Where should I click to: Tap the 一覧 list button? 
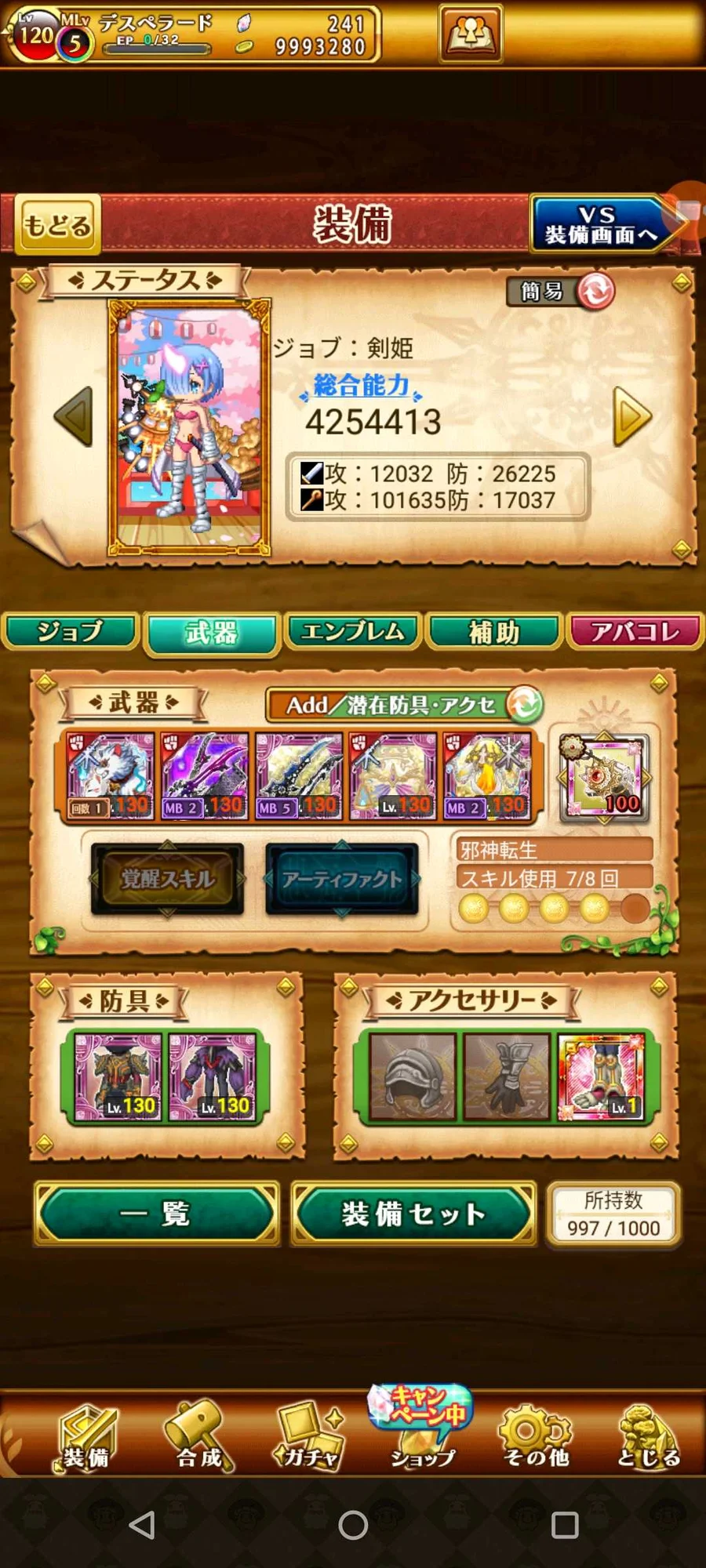156,1214
